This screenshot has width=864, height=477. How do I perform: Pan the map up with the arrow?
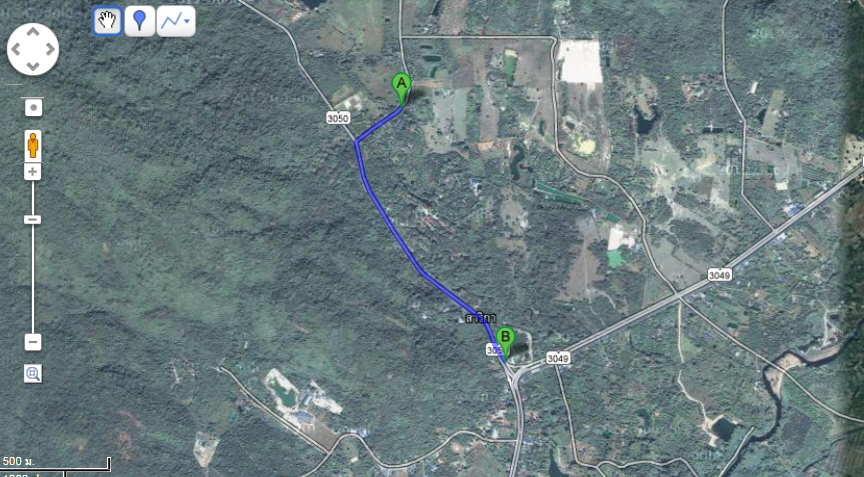[x=33, y=31]
